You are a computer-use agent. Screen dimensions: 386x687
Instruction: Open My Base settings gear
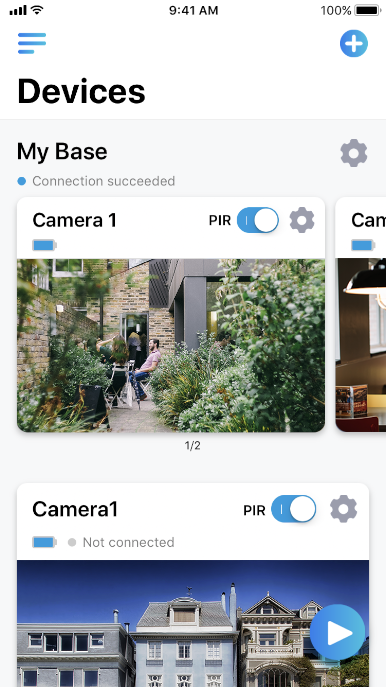pos(354,153)
